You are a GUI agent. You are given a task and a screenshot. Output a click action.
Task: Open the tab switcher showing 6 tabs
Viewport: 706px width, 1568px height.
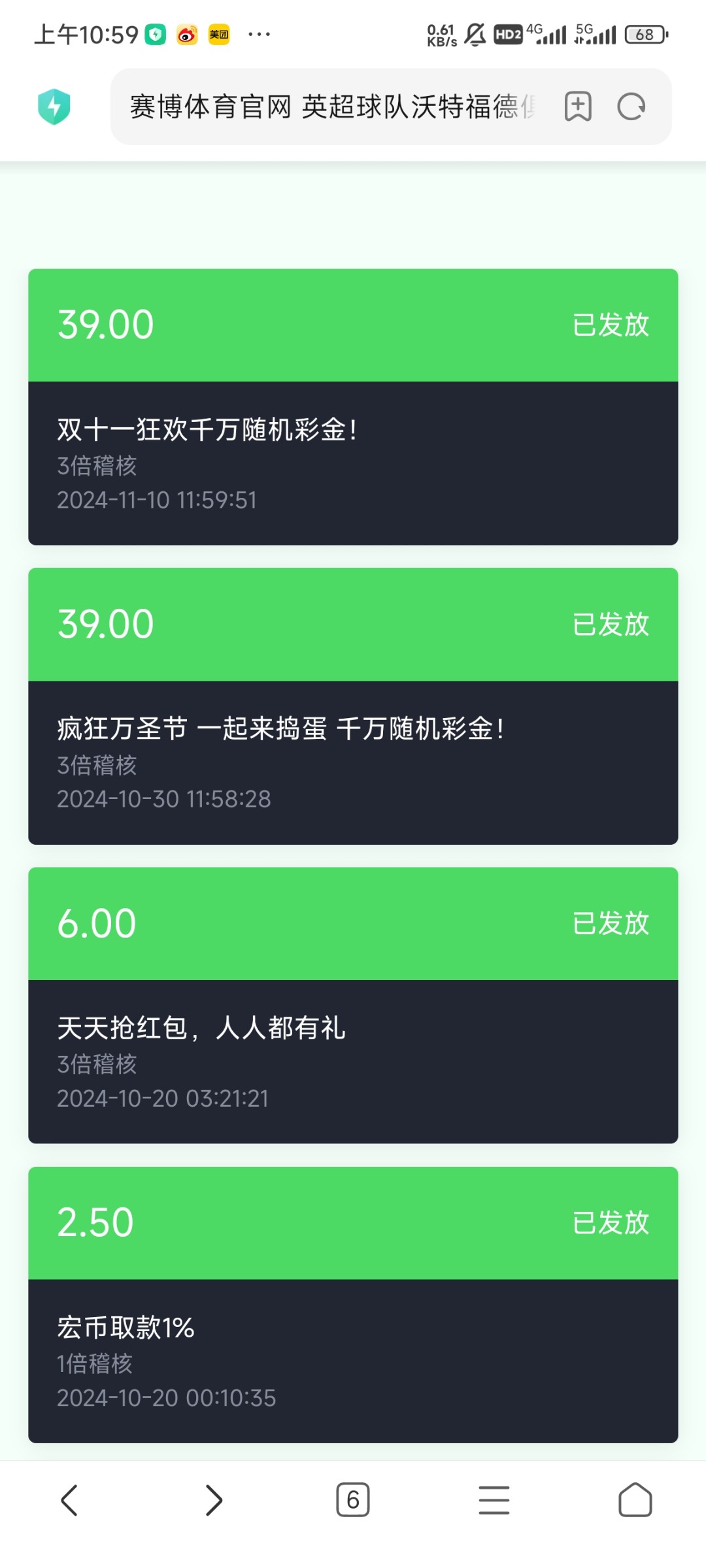coord(353,1499)
